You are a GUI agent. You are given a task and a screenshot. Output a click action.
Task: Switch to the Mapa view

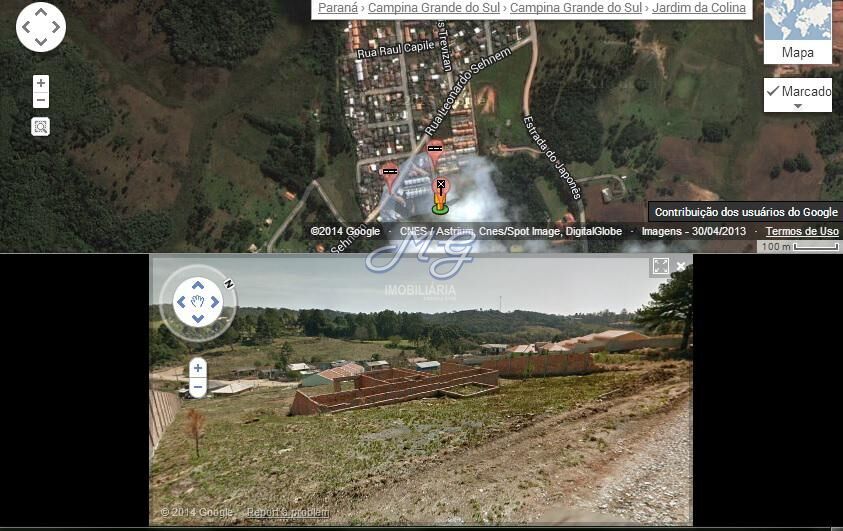(x=797, y=33)
